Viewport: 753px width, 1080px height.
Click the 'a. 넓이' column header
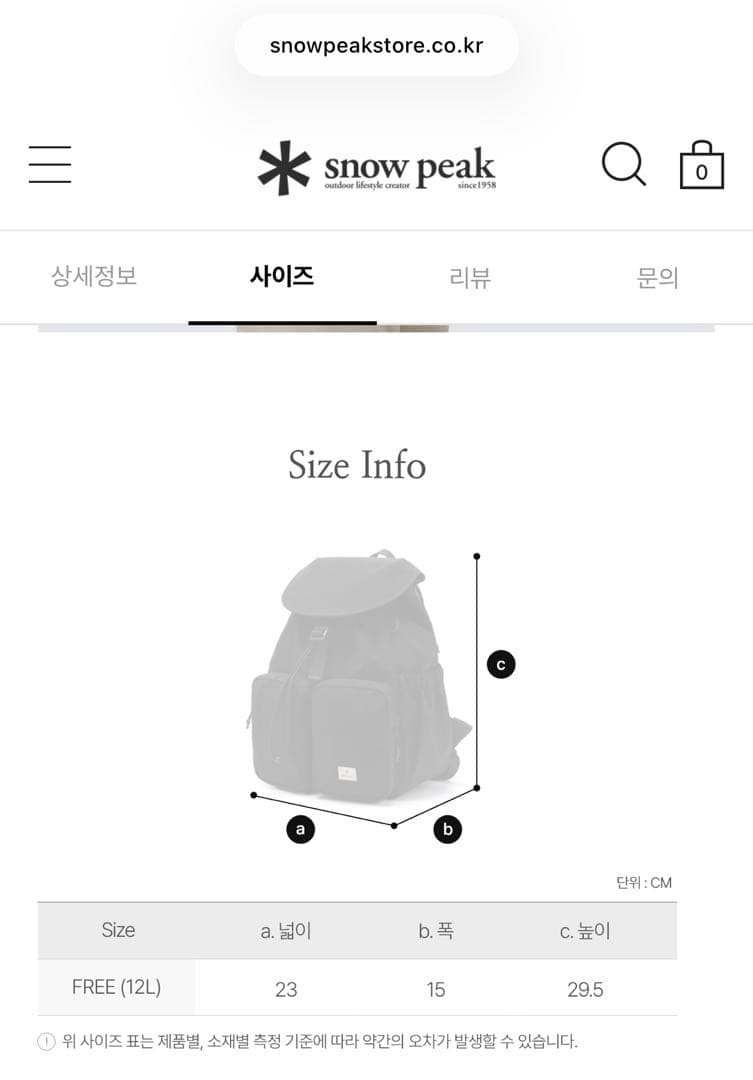(x=287, y=930)
